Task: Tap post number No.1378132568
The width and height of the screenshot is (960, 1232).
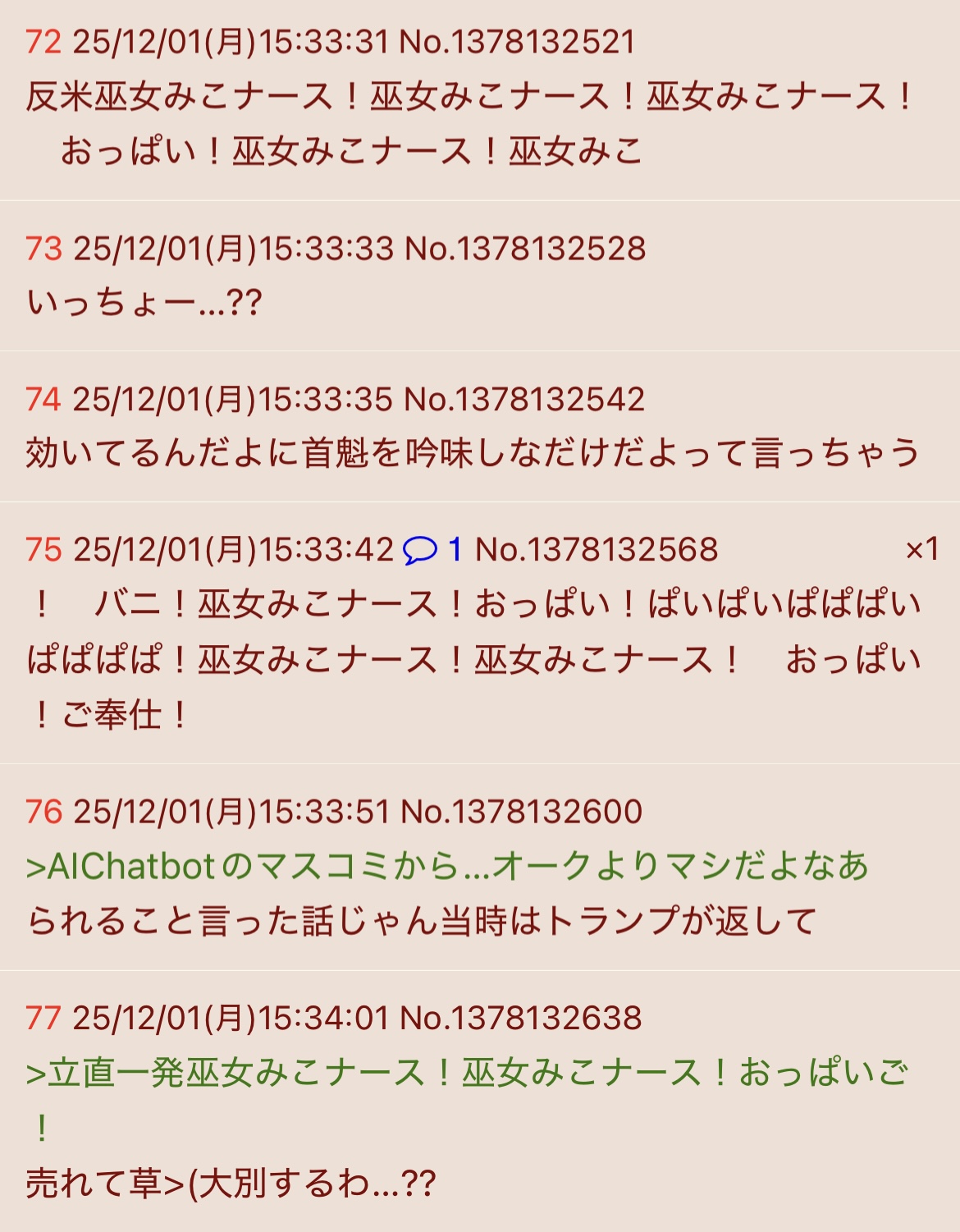Action: tap(597, 550)
